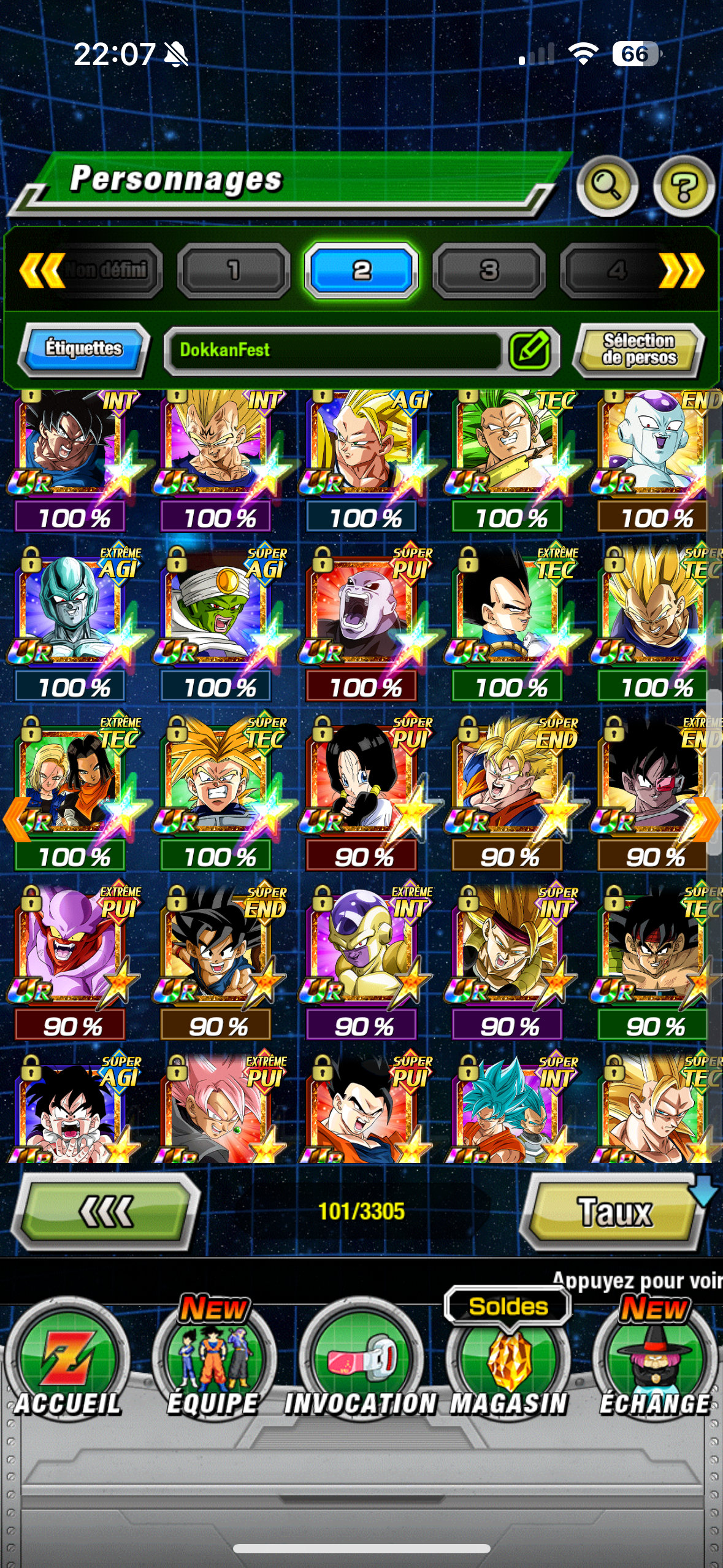Image resolution: width=723 pixels, height=1568 pixels.
Task: Open Sélection de persos
Action: pyautogui.click(x=639, y=350)
